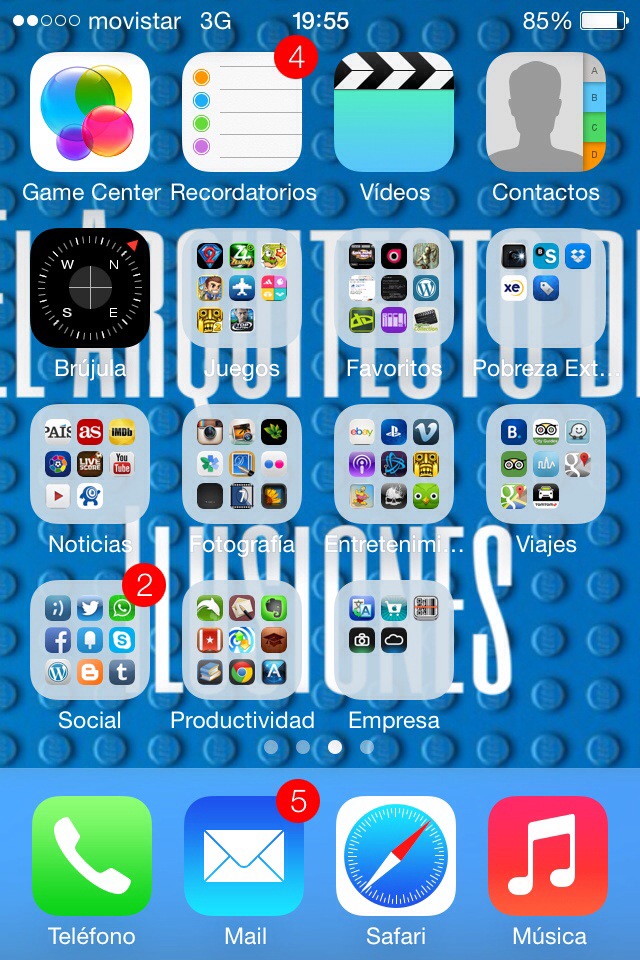This screenshot has width=640, height=960.
Task: Launch the Safari browser
Action: (396, 856)
